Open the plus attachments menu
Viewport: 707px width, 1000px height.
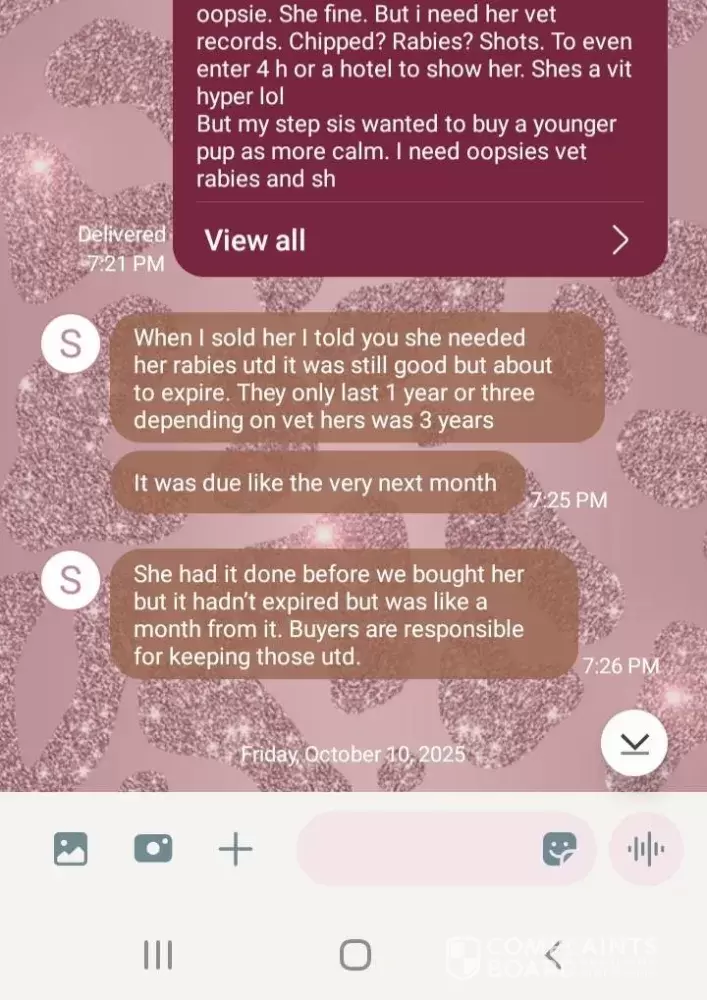tap(235, 849)
